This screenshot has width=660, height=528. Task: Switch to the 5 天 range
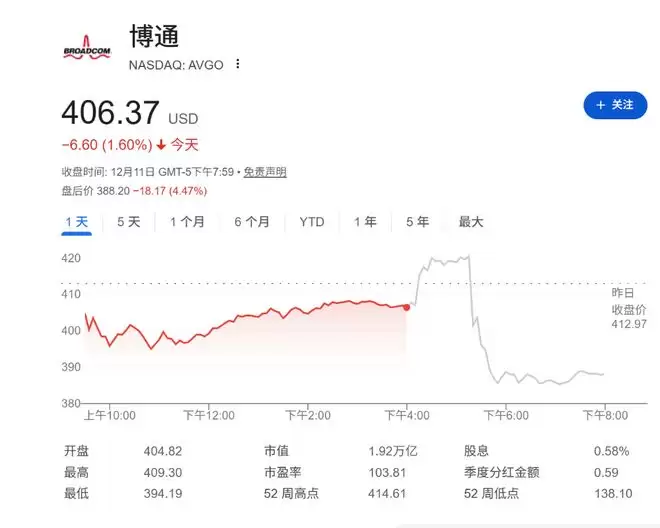[129, 222]
